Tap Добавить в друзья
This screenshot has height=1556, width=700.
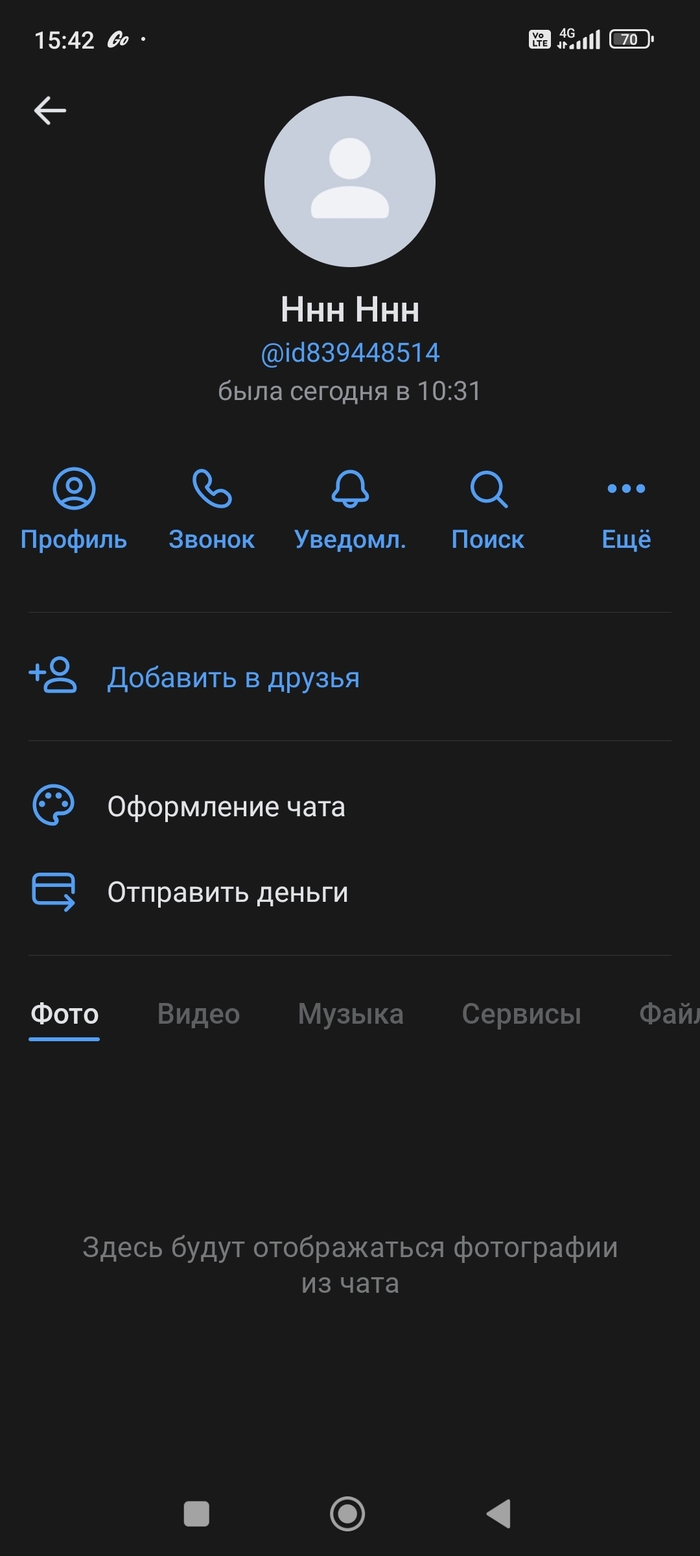click(233, 677)
